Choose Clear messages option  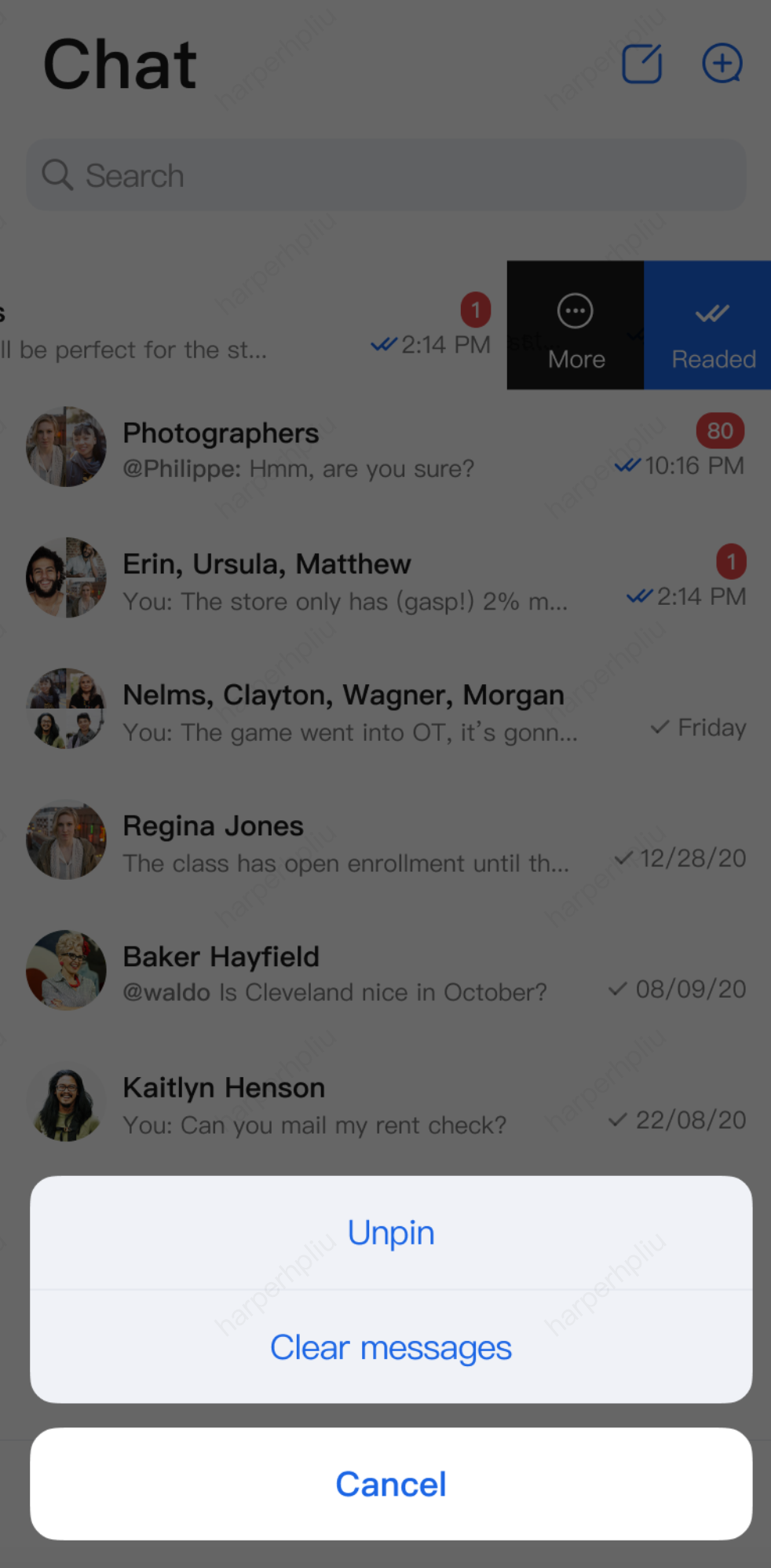[390, 1347]
